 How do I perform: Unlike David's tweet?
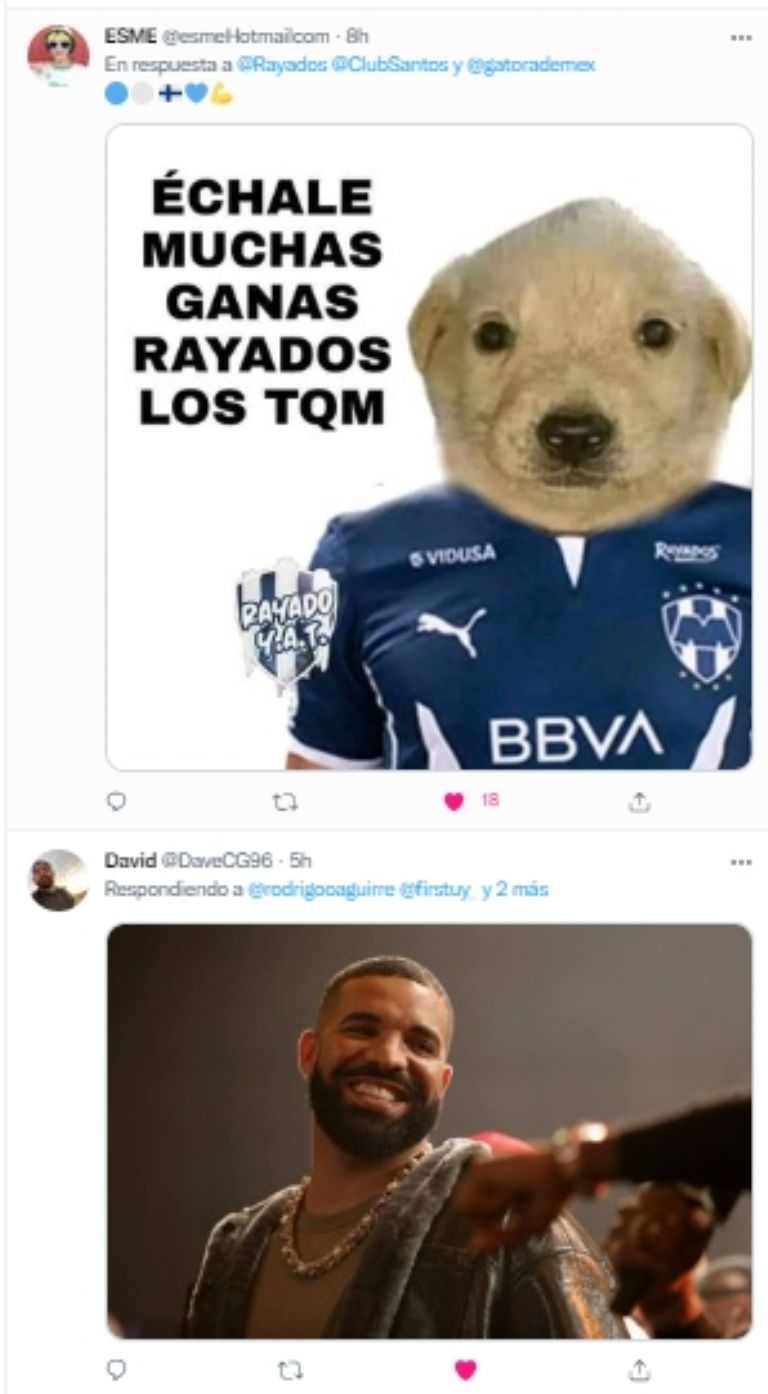[x=464, y=1369]
